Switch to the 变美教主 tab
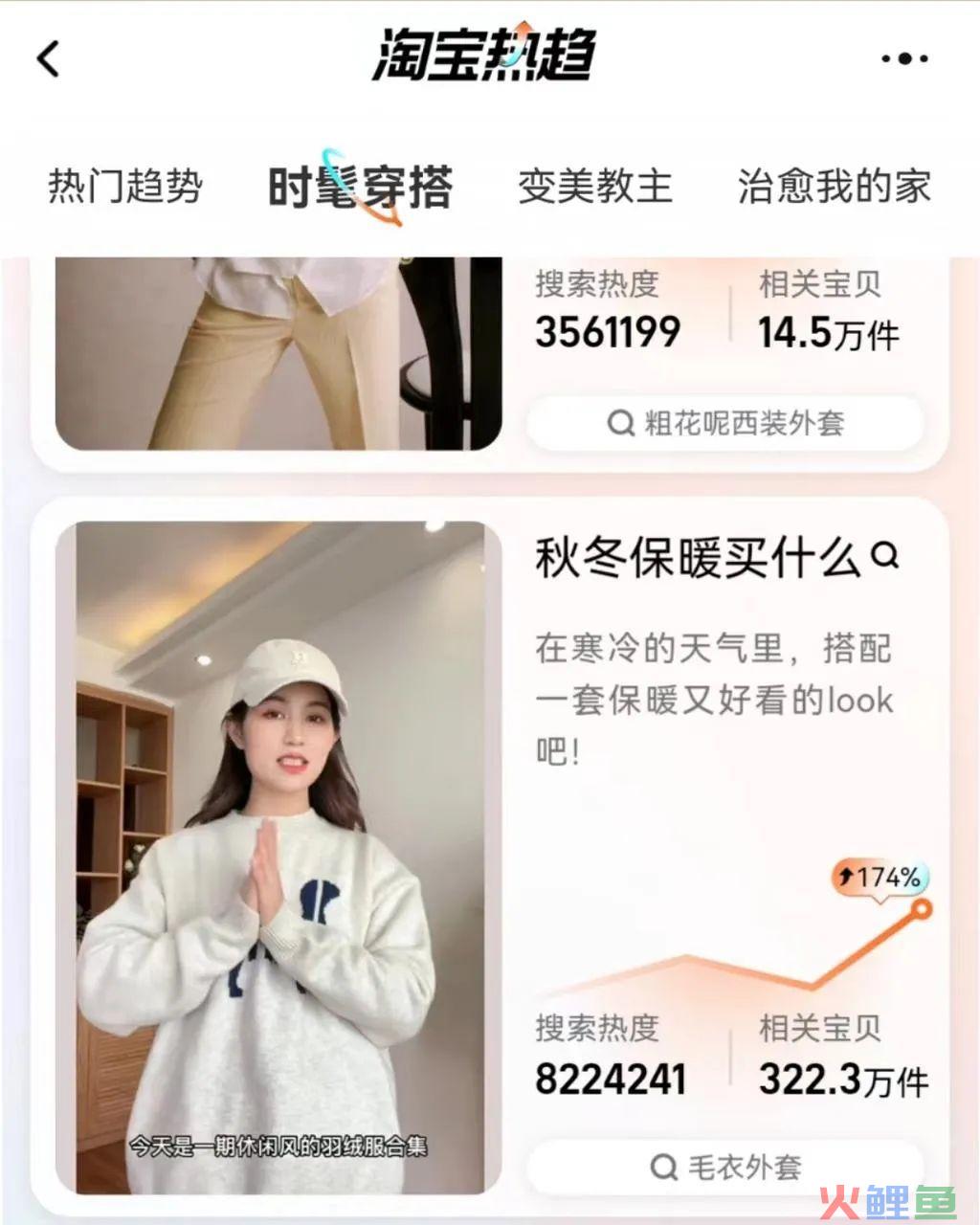This screenshot has width=980, height=1225. click(x=595, y=186)
